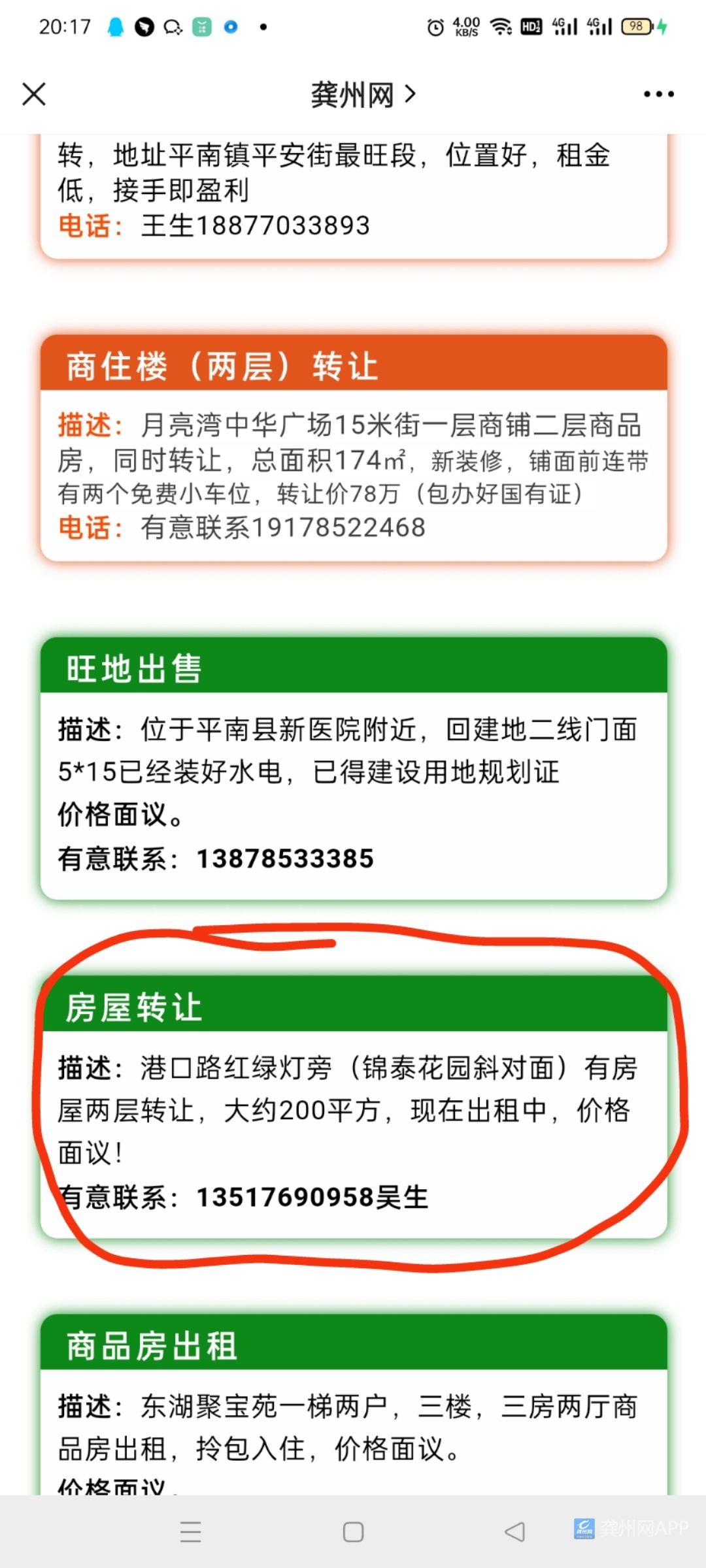706x1568 pixels.
Task: Return to the system home screen
Action: click(x=353, y=1531)
